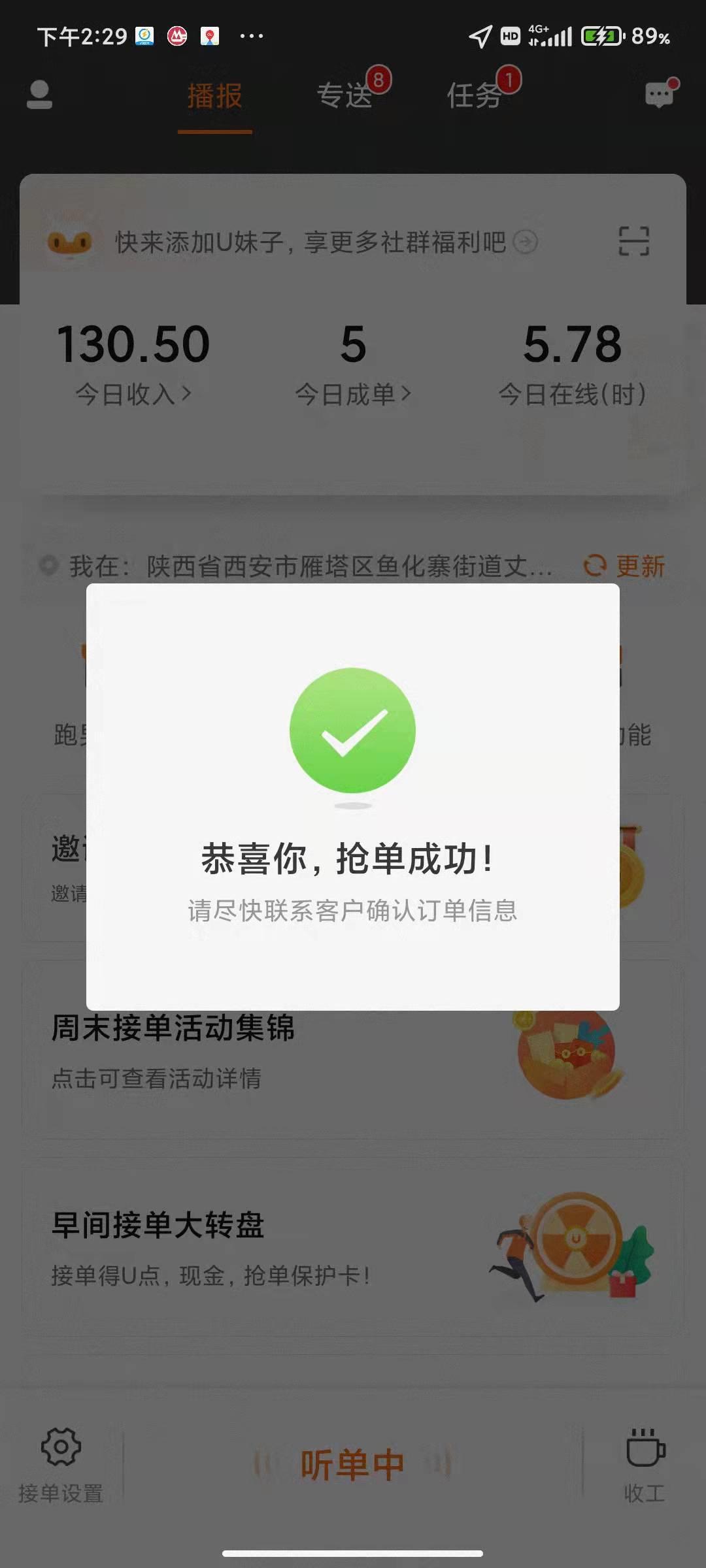Select the 播报 tab
The image size is (706, 1568).
(x=214, y=95)
